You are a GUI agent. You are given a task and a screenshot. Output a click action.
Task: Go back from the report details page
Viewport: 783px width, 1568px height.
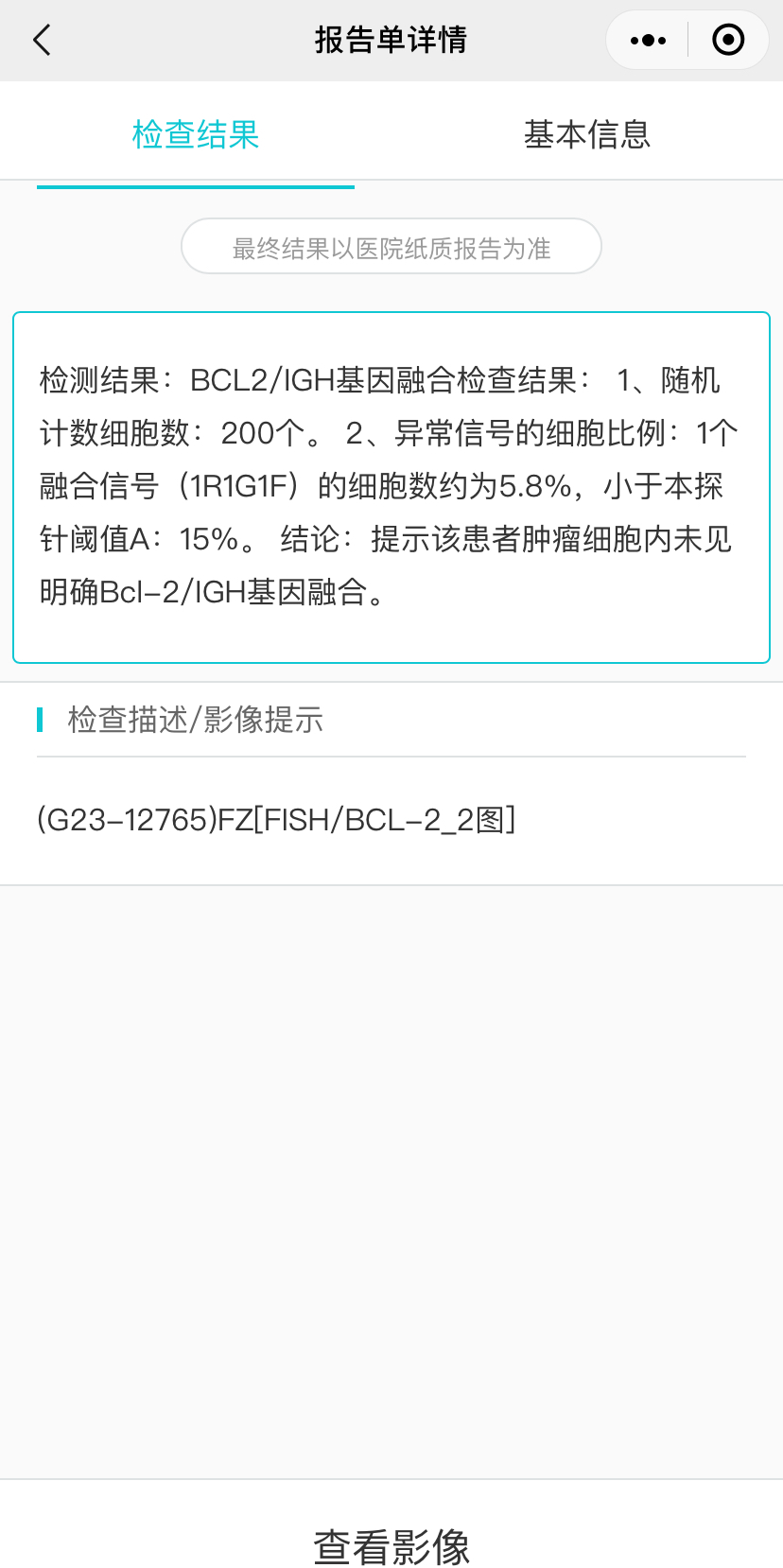42,40
